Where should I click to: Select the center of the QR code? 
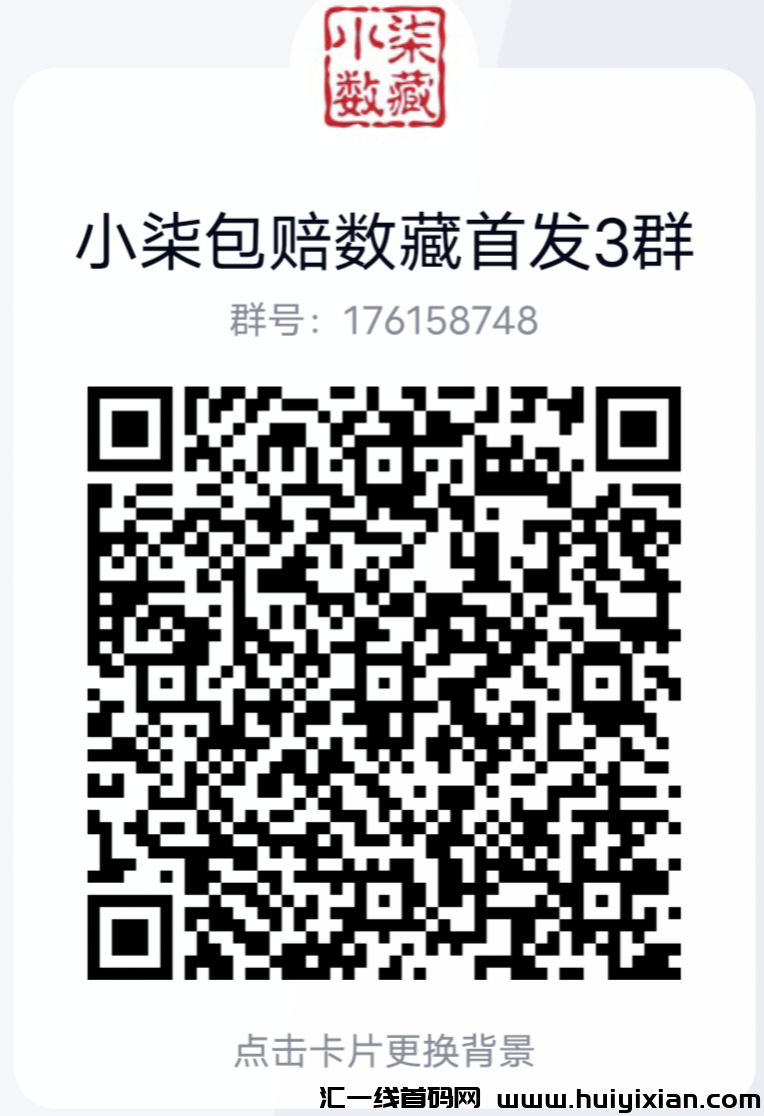coord(382,680)
